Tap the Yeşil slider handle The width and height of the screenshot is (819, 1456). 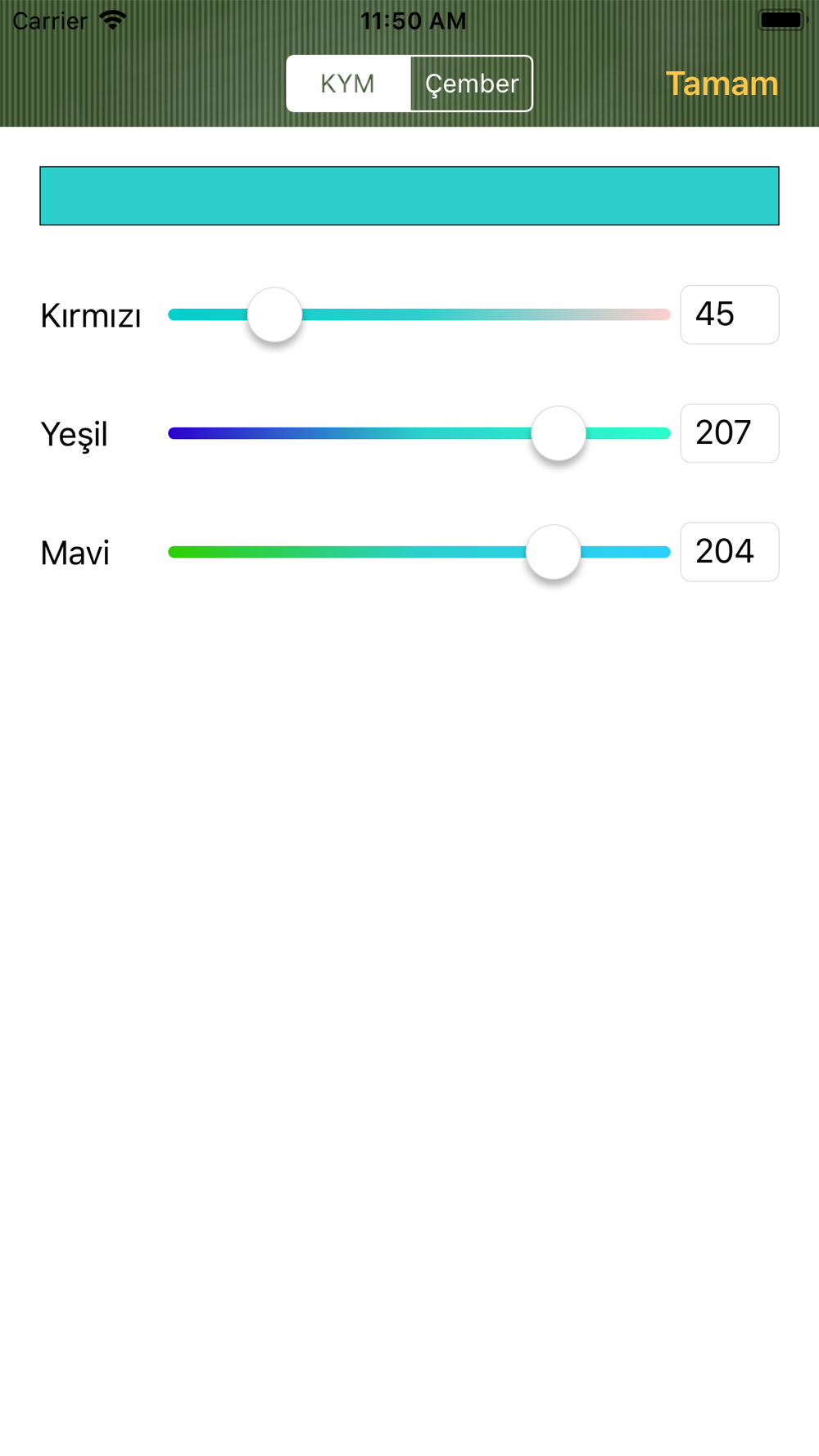point(559,433)
